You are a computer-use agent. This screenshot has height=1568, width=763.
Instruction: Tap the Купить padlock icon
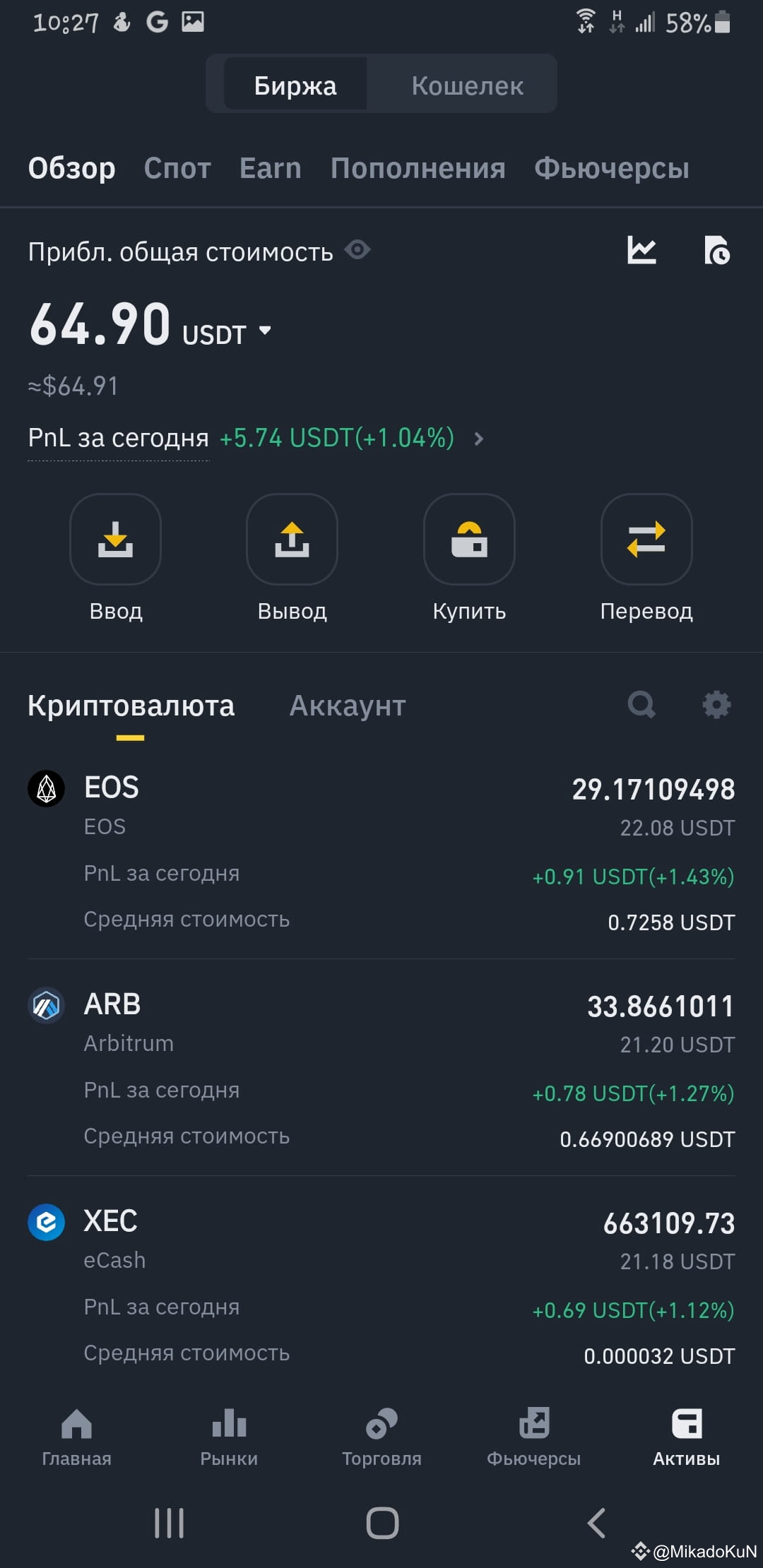pyautogui.click(x=469, y=540)
